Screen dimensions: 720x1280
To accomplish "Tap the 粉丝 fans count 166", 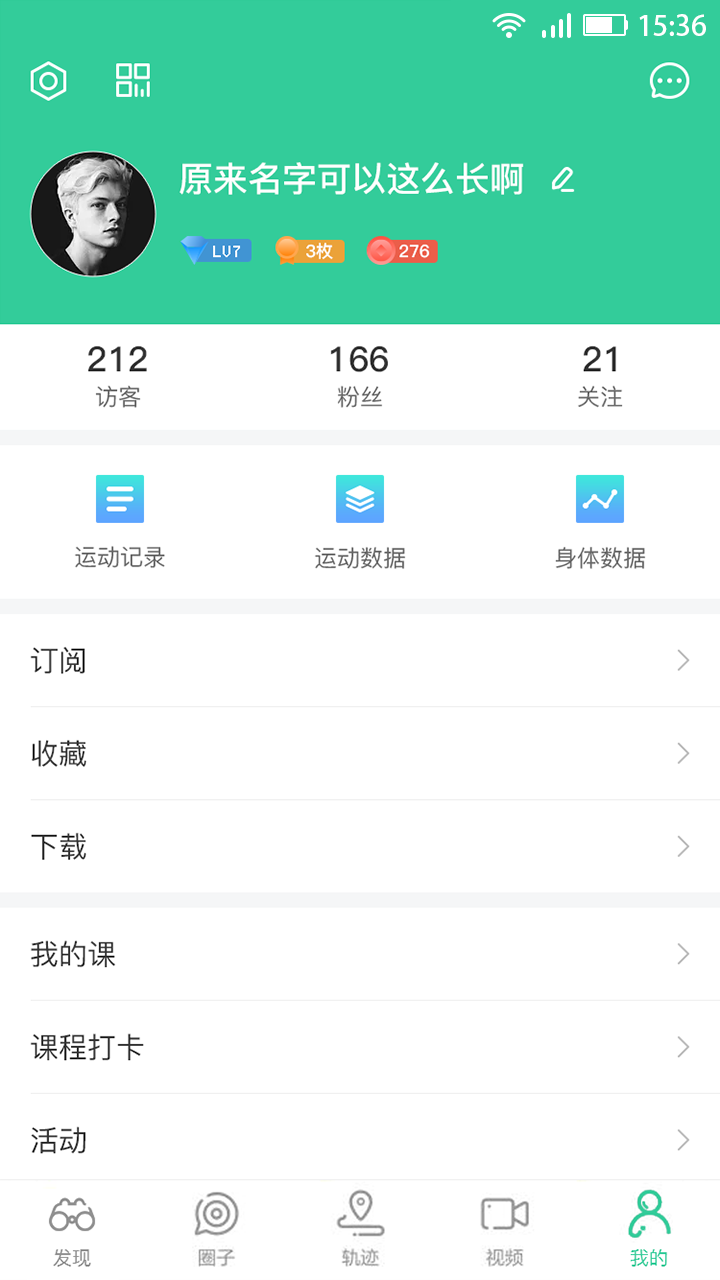I will (x=360, y=372).
